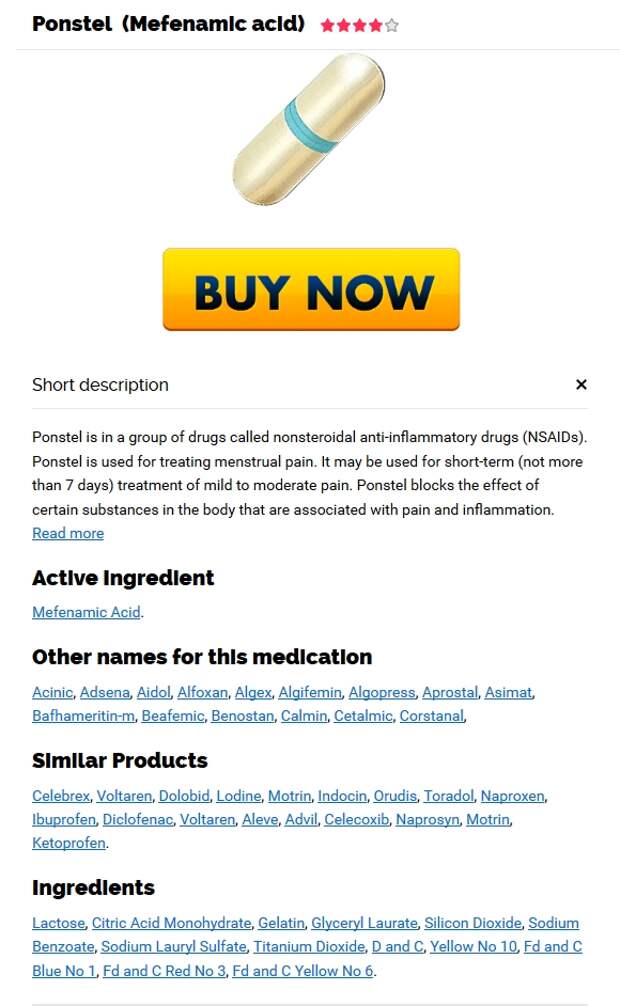Open the Dolobid similar product link
Viewport: 620px width, 1006px height.
[x=184, y=796]
